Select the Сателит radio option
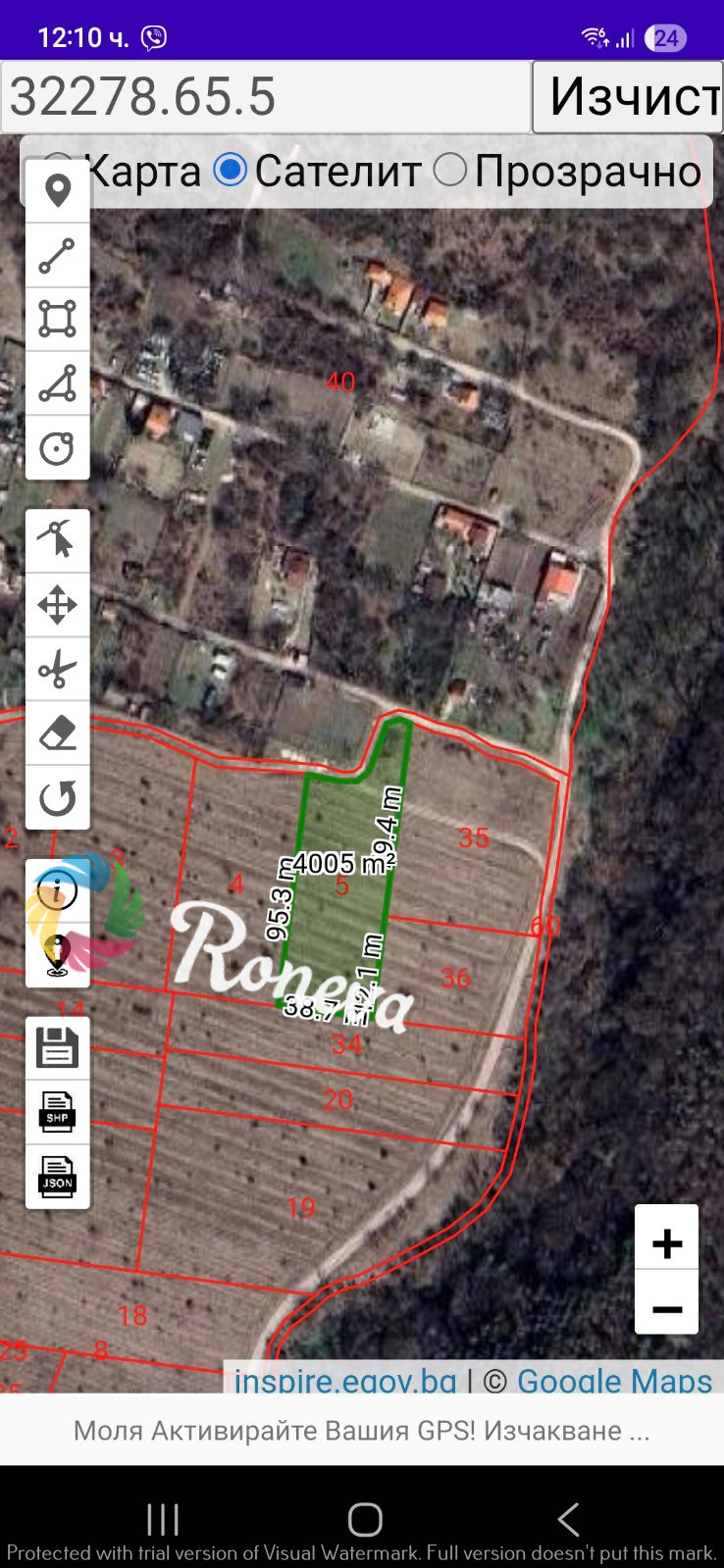 click(x=232, y=171)
